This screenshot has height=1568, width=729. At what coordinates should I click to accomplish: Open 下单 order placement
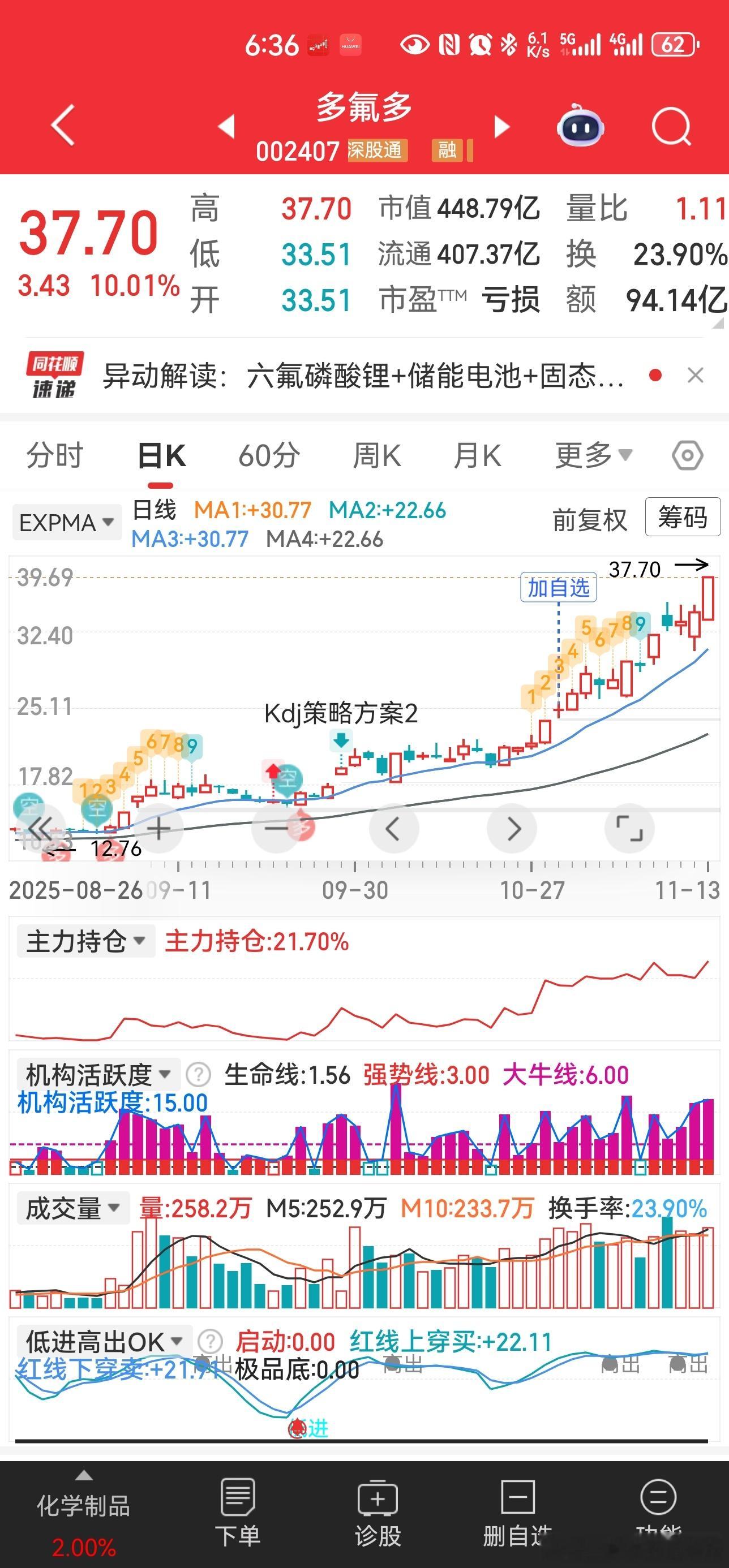pyautogui.click(x=240, y=1515)
